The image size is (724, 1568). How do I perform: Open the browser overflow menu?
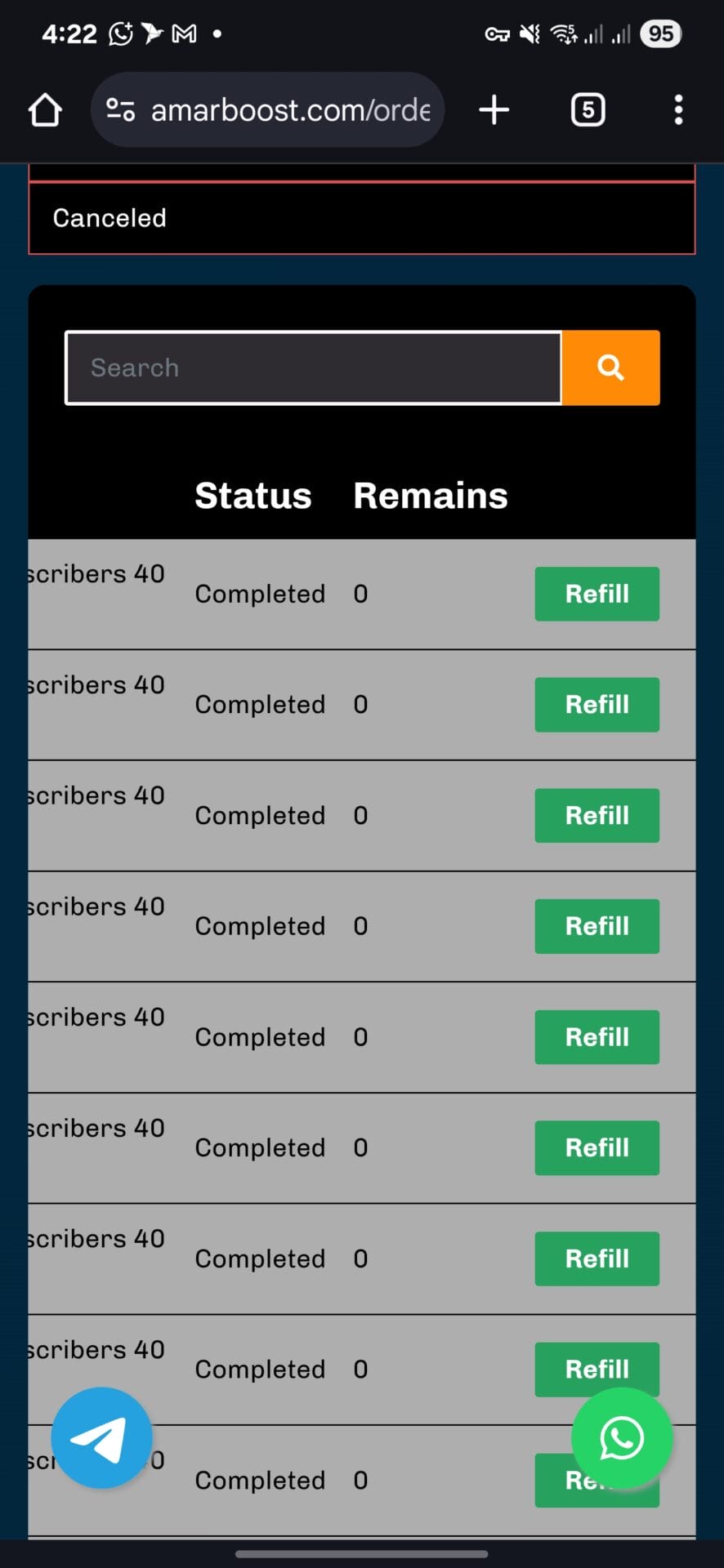tap(678, 109)
